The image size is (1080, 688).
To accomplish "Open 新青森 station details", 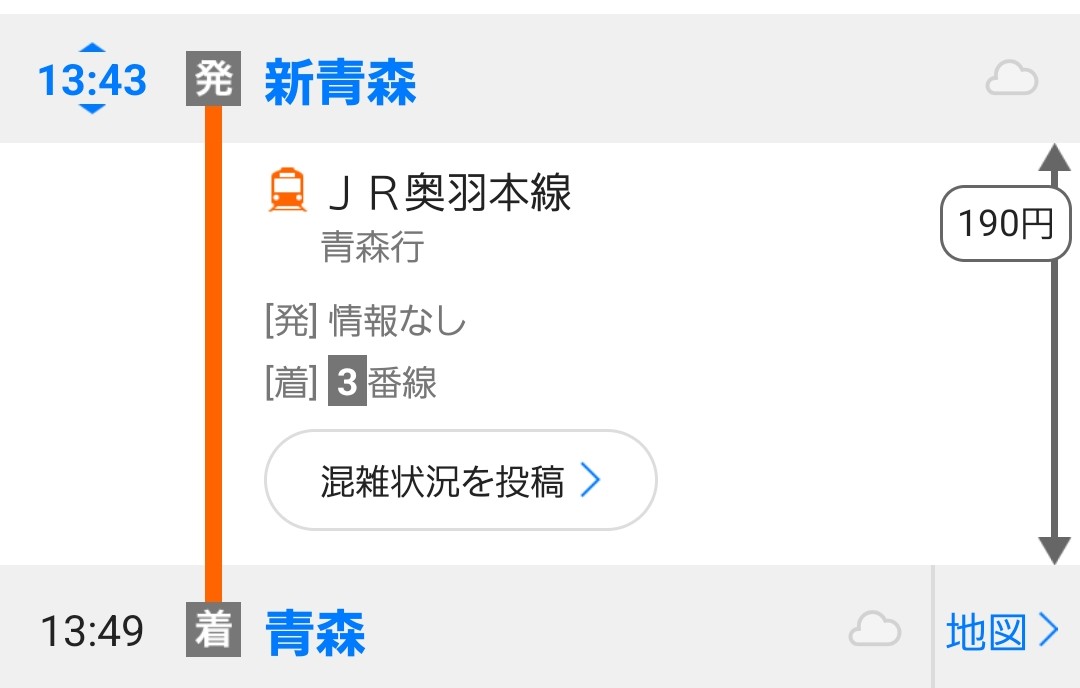I will 340,83.
